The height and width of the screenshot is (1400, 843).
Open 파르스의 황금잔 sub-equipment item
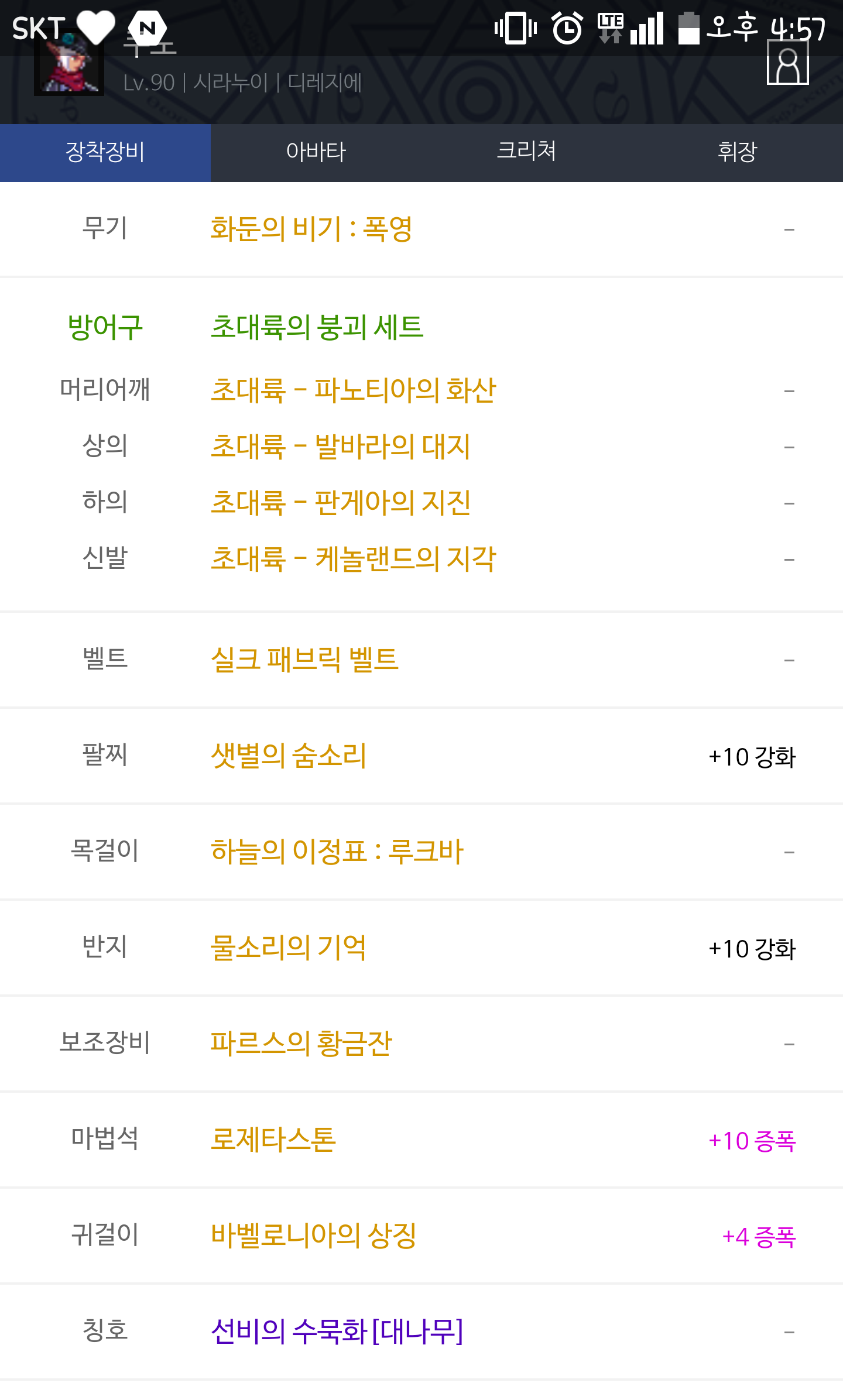301,1043
